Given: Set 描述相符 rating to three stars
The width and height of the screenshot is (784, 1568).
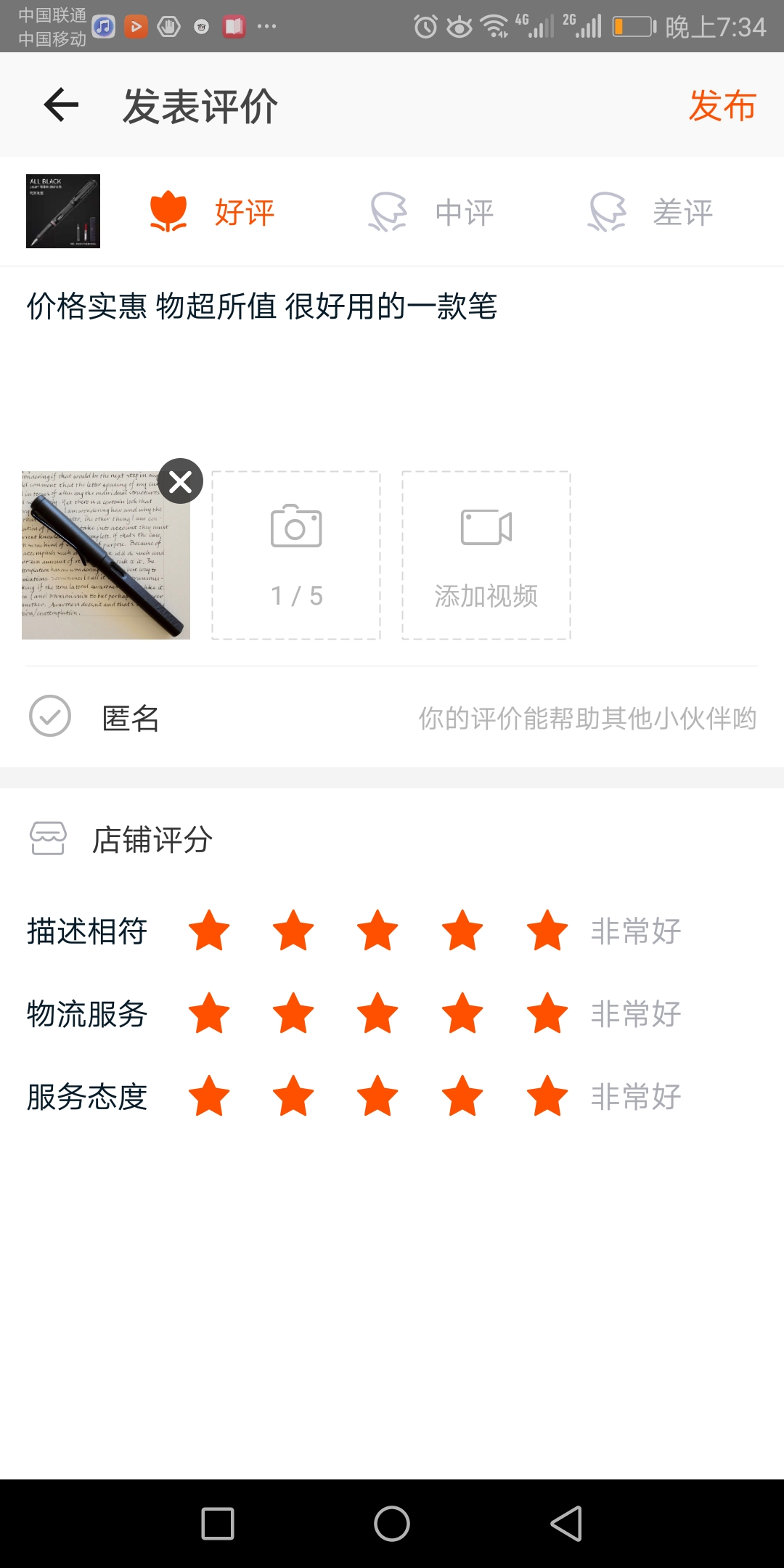Looking at the screenshot, I should [377, 931].
